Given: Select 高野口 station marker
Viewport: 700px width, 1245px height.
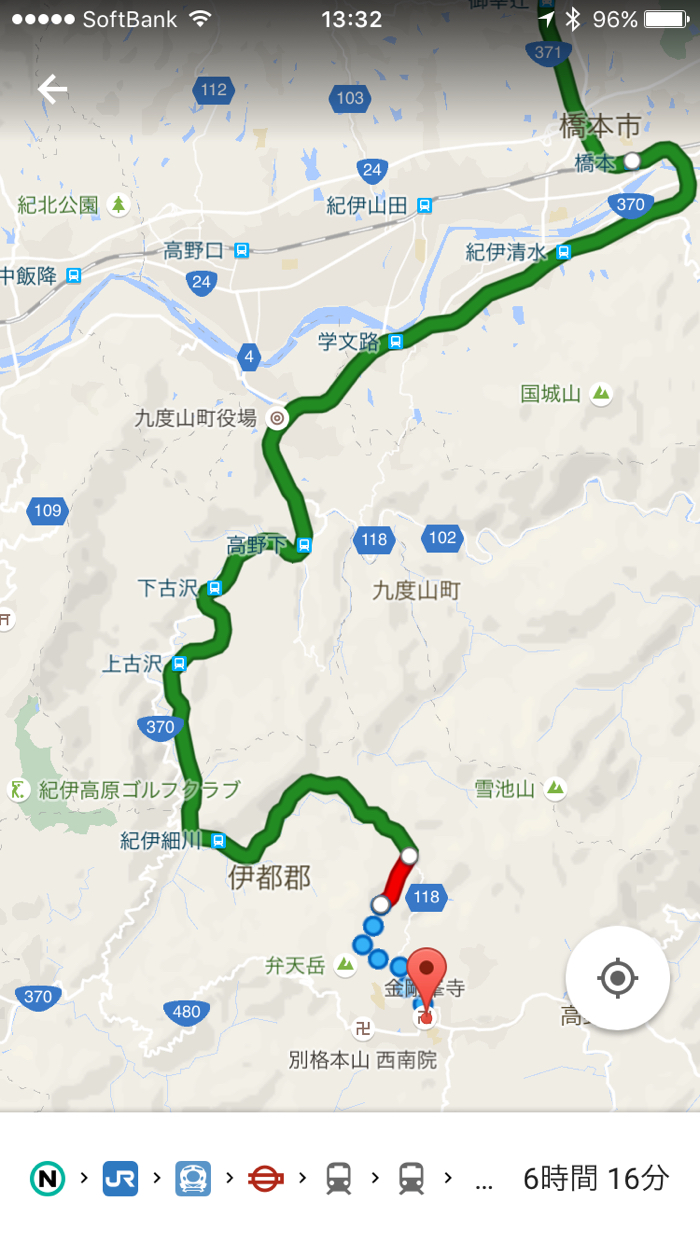Looking at the screenshot, I should point(241,251).
